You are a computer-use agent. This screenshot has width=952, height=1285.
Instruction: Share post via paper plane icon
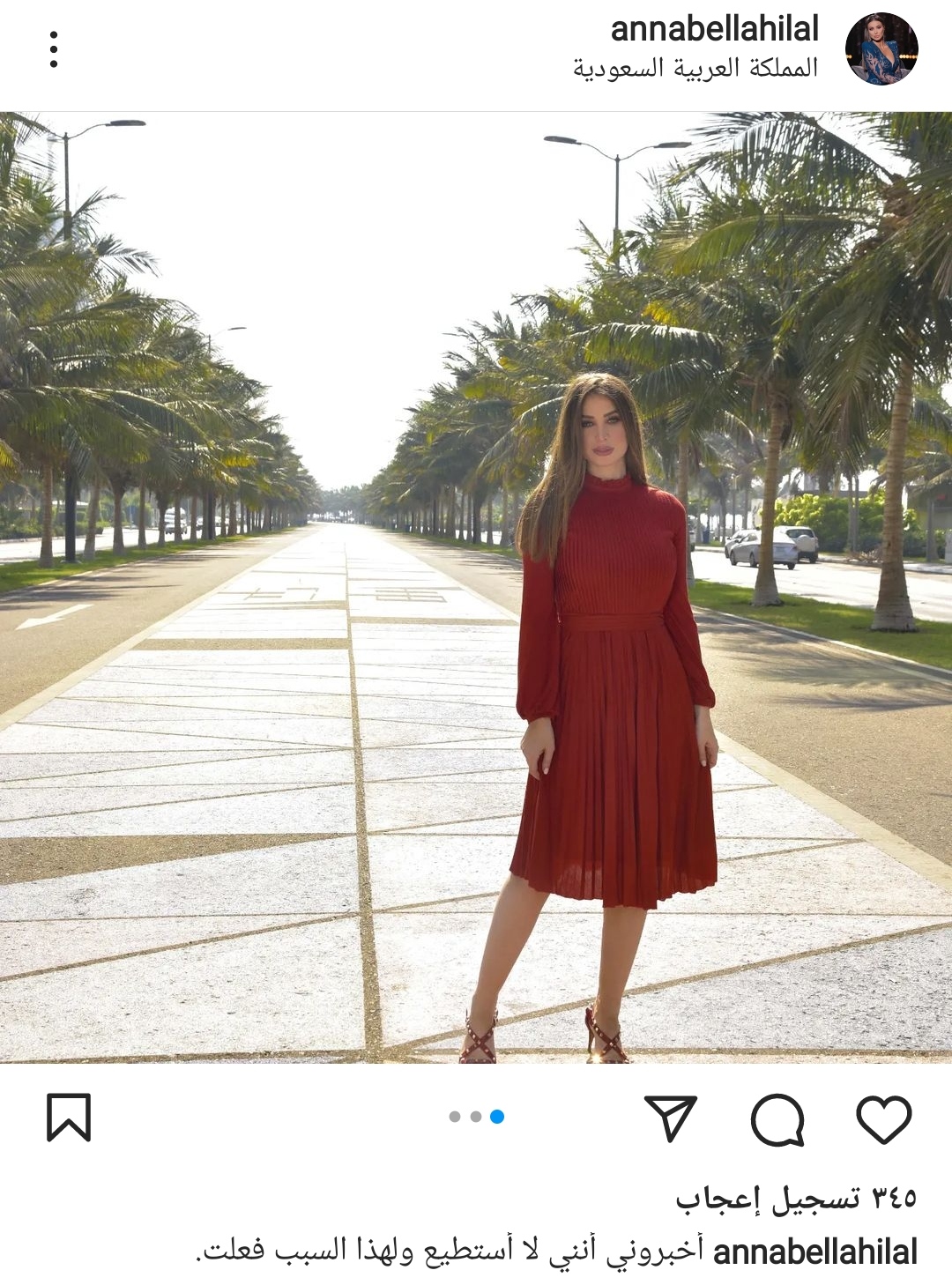671,1118
